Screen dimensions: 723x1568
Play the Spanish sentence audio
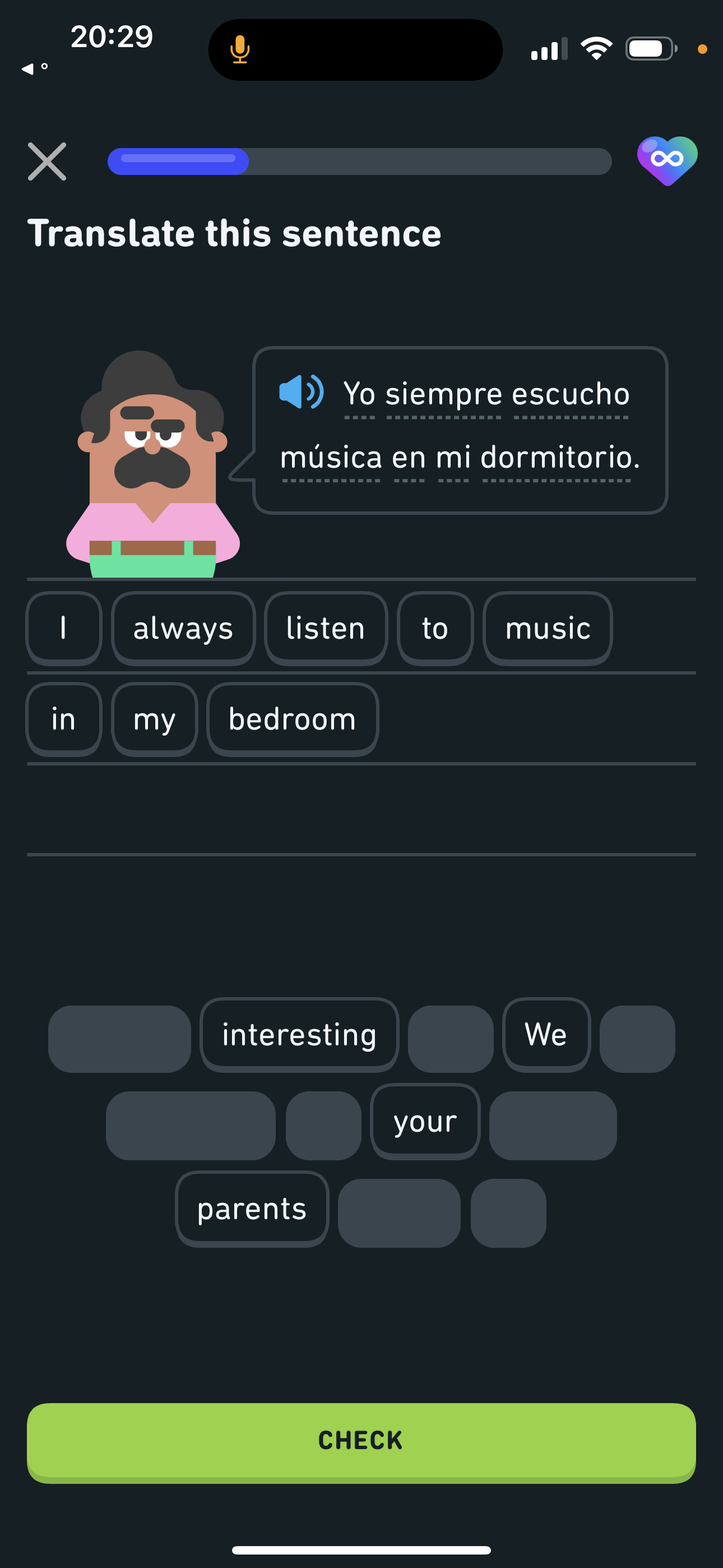pos(302,391)
